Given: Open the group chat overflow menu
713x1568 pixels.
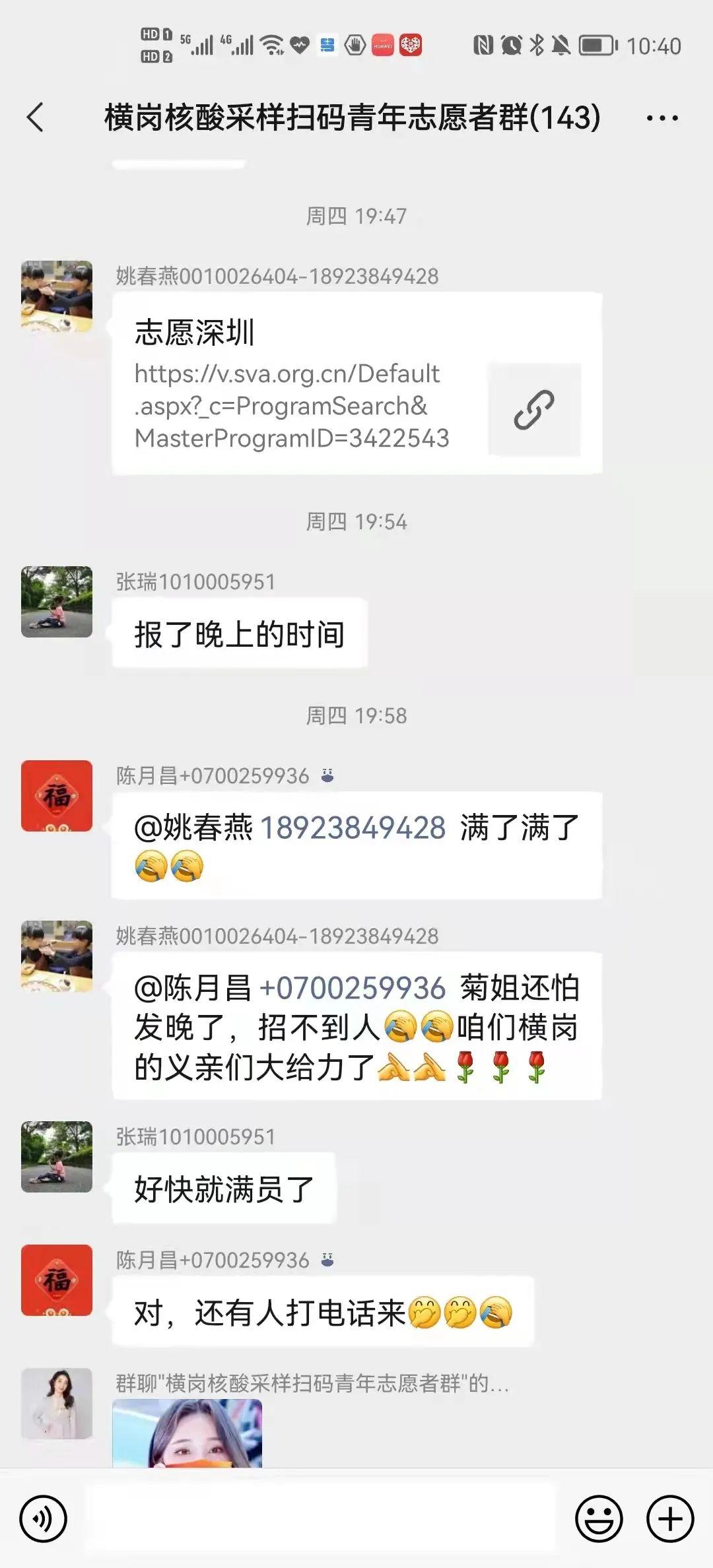Looking at the screenshot, I should pyautogui.click(x=662, y=119).
